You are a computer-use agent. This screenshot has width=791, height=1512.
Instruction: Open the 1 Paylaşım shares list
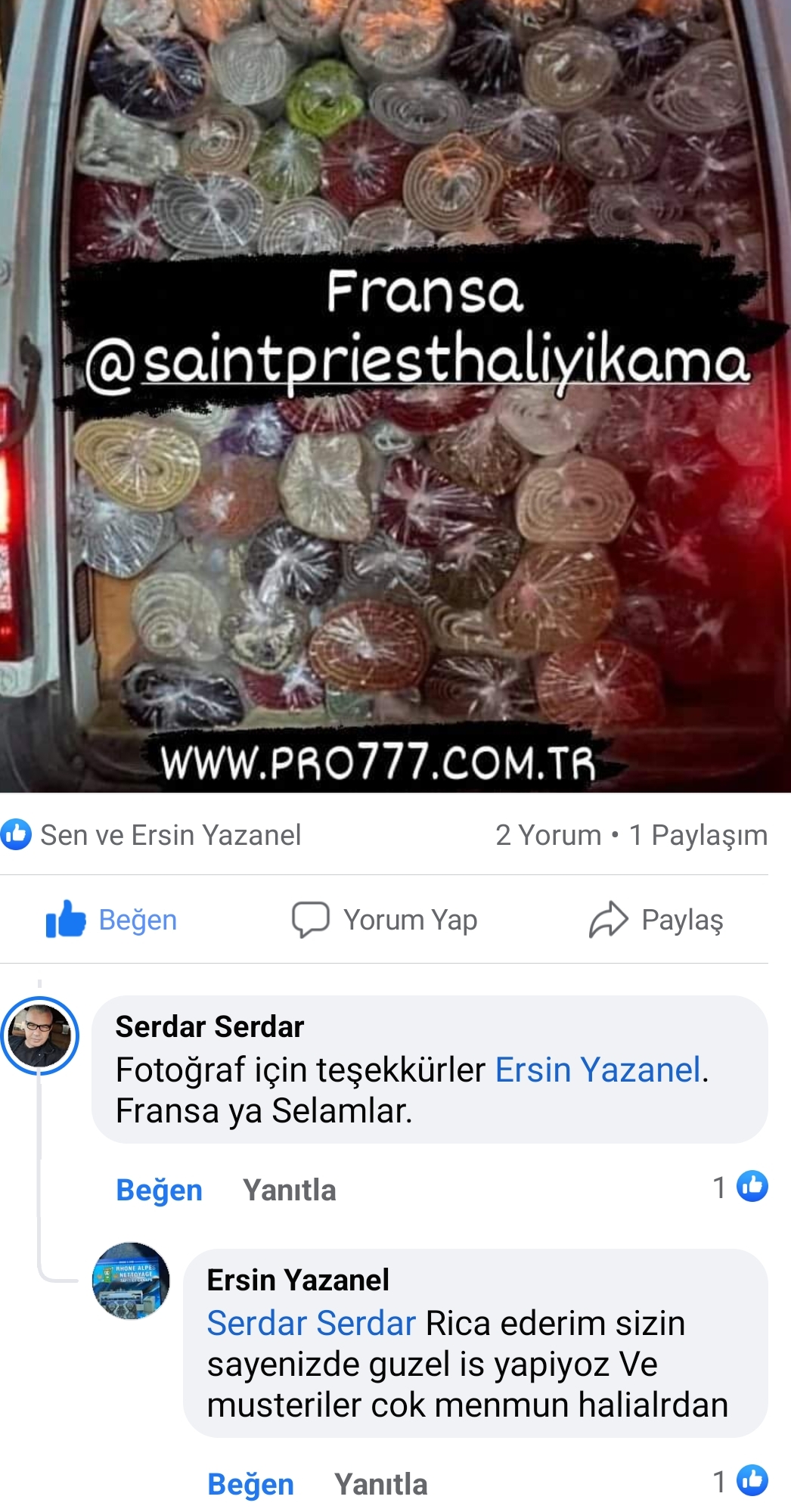(x=698, y=835)
